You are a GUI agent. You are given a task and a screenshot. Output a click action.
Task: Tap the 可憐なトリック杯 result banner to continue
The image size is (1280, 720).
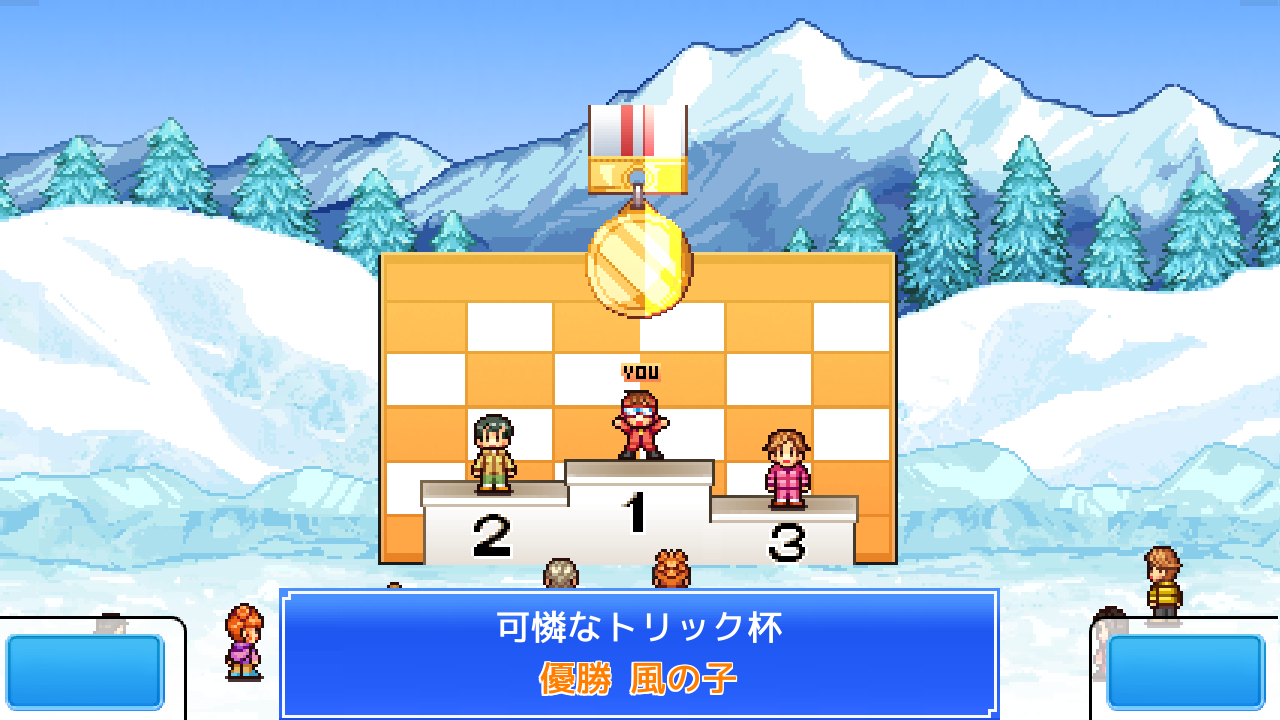pos(639,654)
